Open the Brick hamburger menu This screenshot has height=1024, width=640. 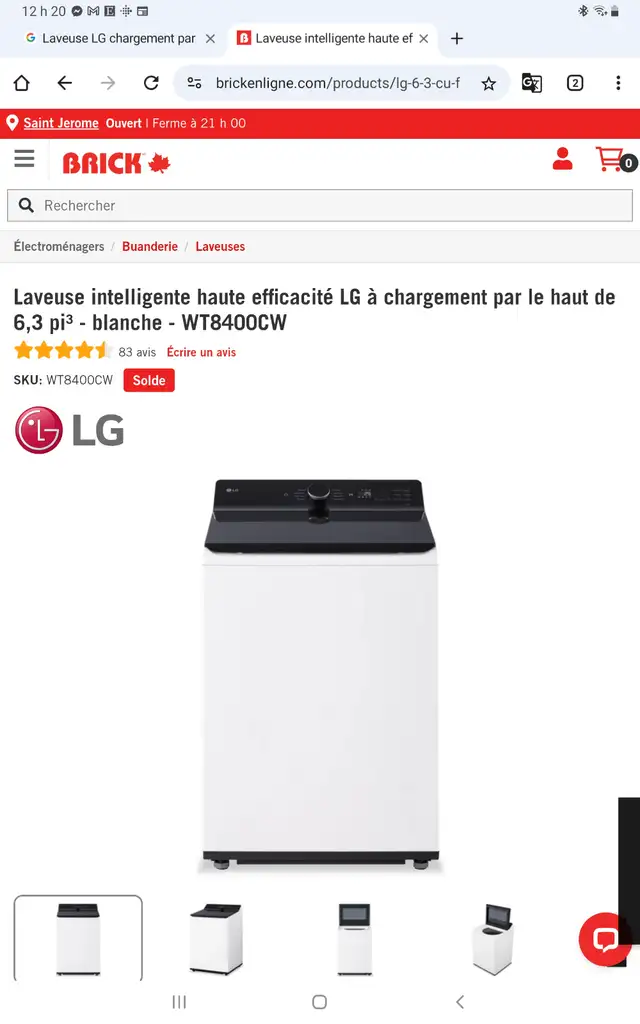click(24, 159)
